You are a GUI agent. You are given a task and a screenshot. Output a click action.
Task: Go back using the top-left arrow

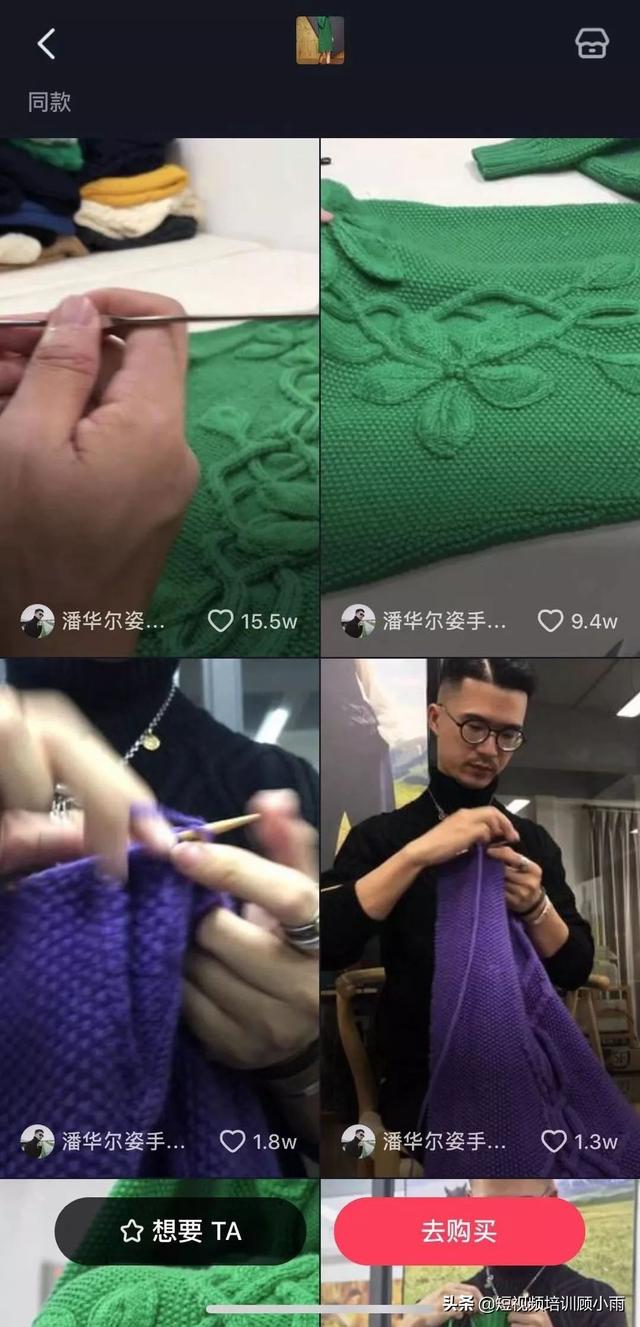pyautogui.click(x=46, y=43)
